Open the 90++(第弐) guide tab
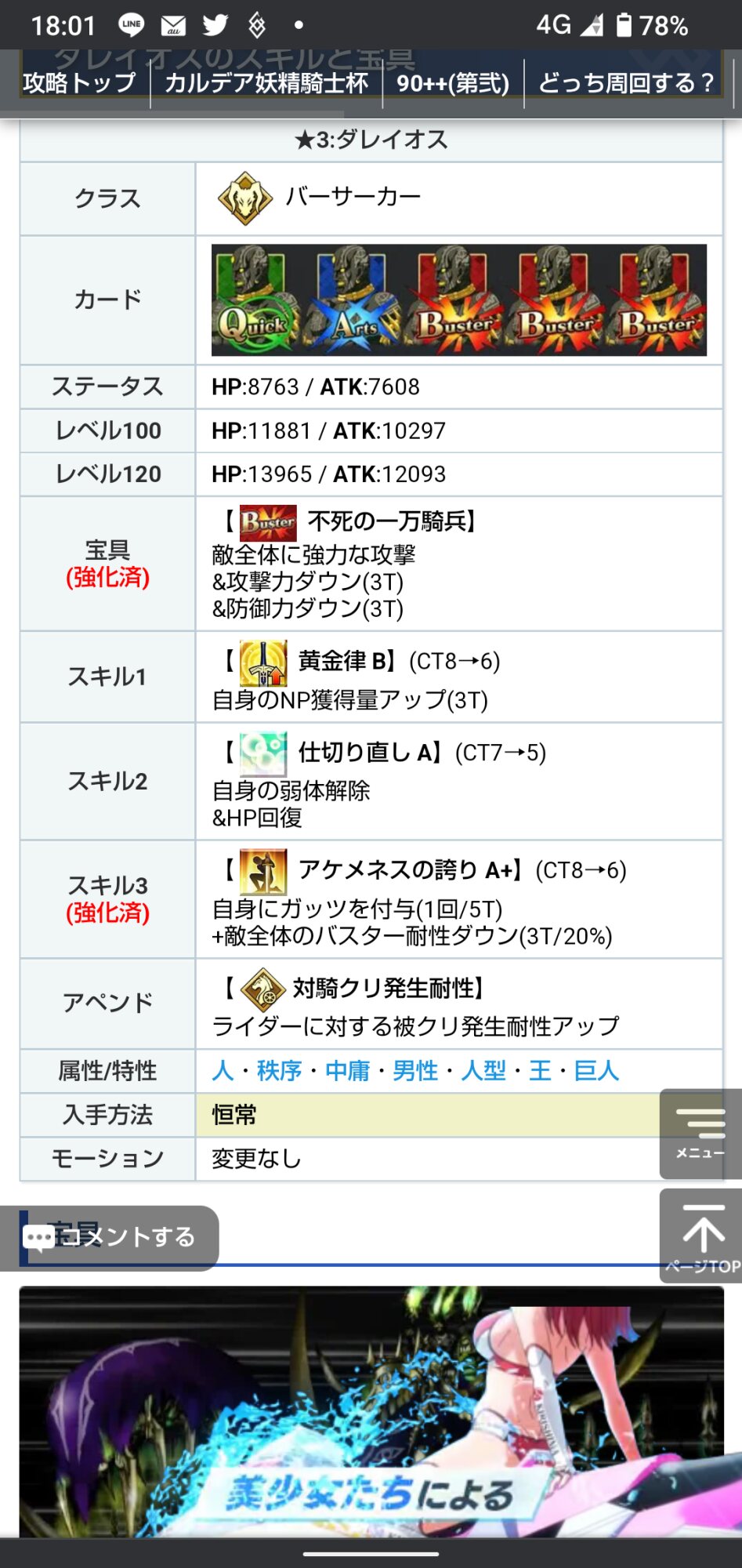 point(453,82)
